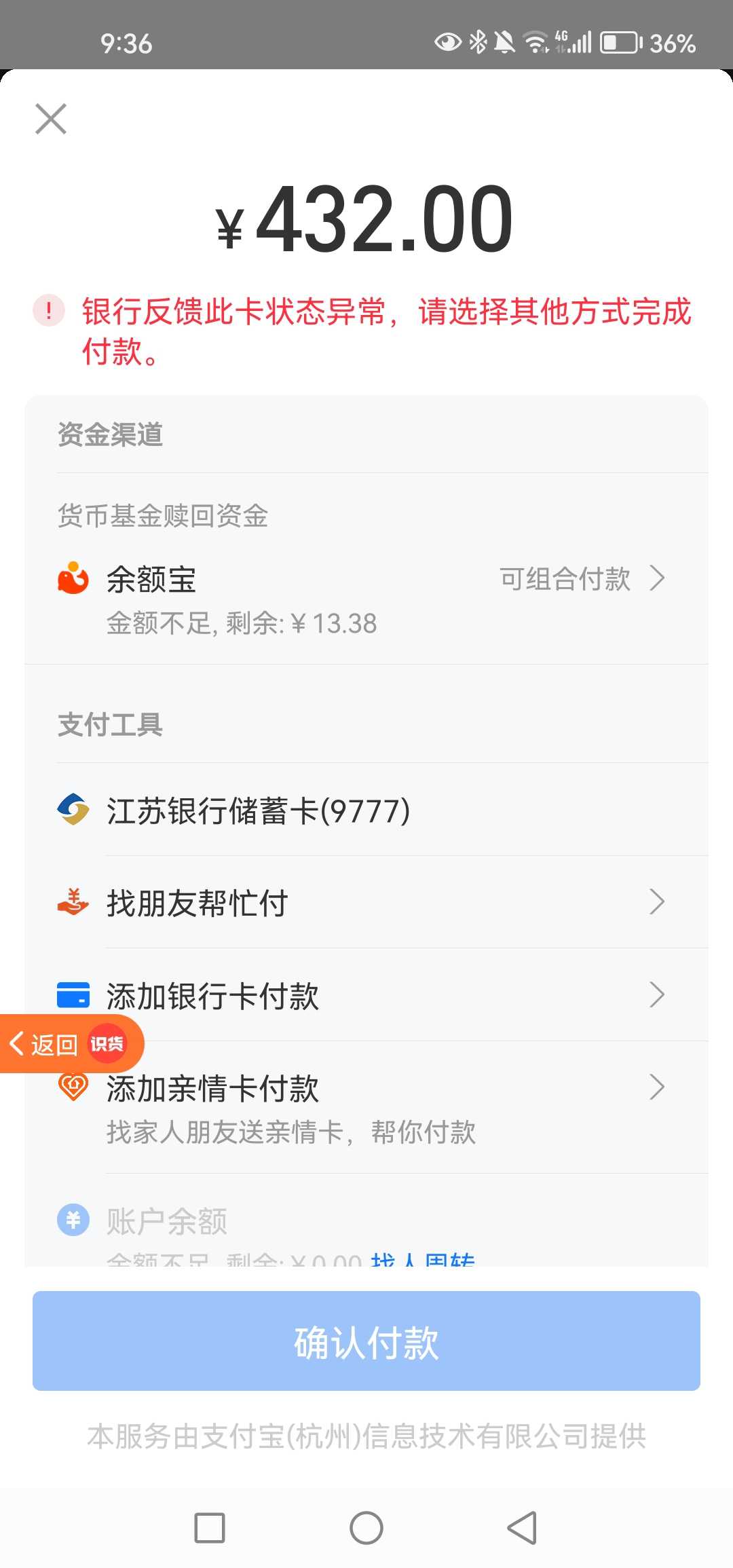Go to the system home screen
The image size is (733, 1568).
[x=366, y=1528]
